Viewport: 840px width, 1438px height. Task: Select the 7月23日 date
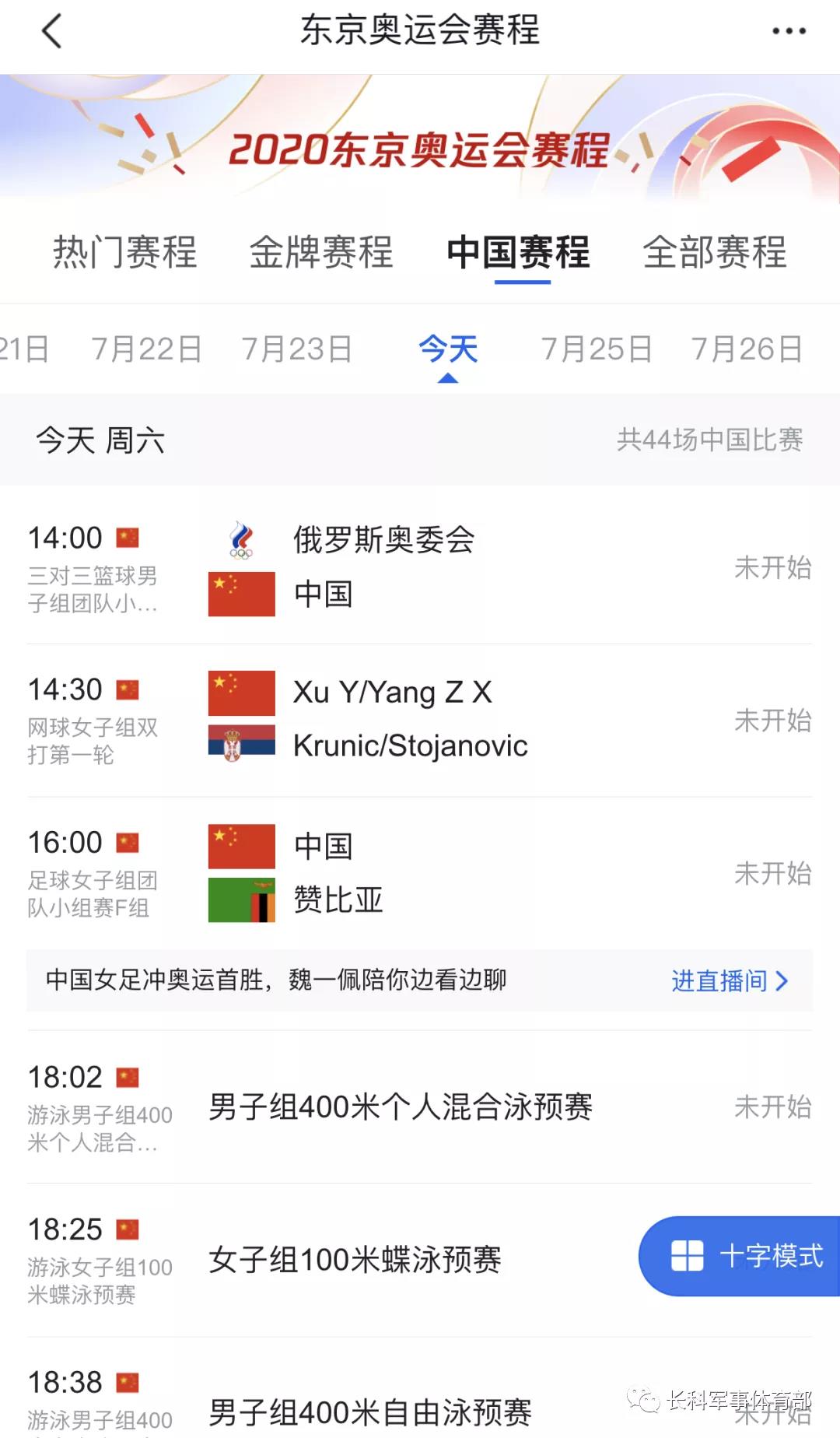coord(296,349)
